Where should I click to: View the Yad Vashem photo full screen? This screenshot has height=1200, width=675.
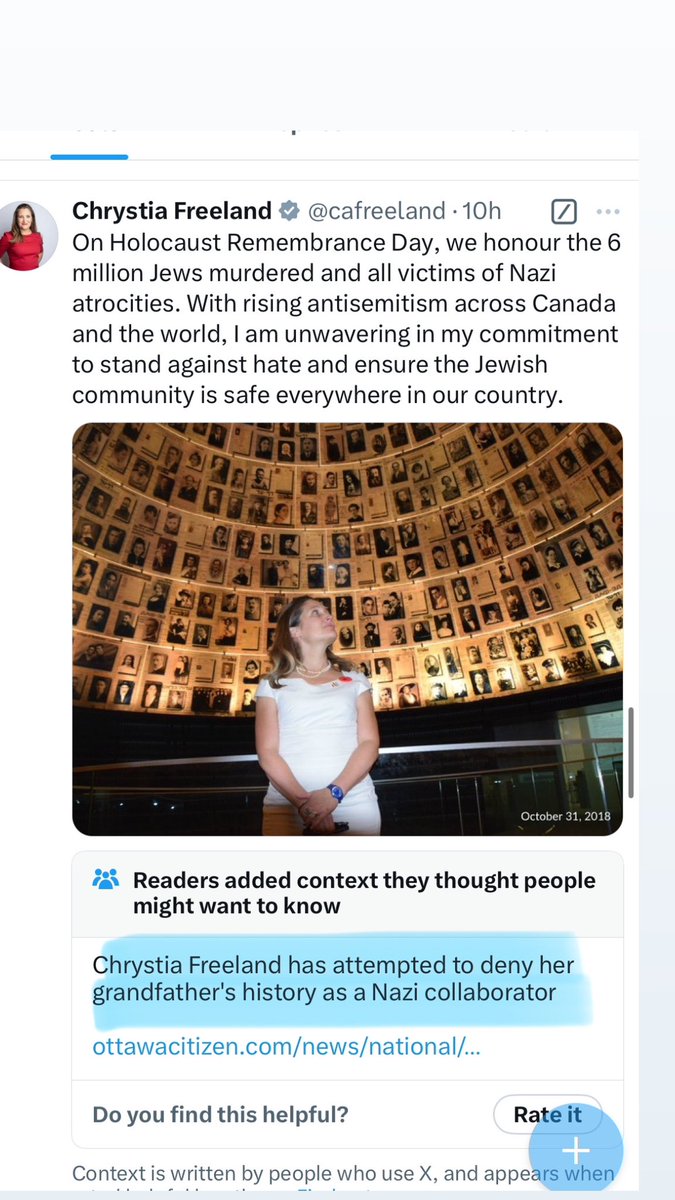(347, 628)
